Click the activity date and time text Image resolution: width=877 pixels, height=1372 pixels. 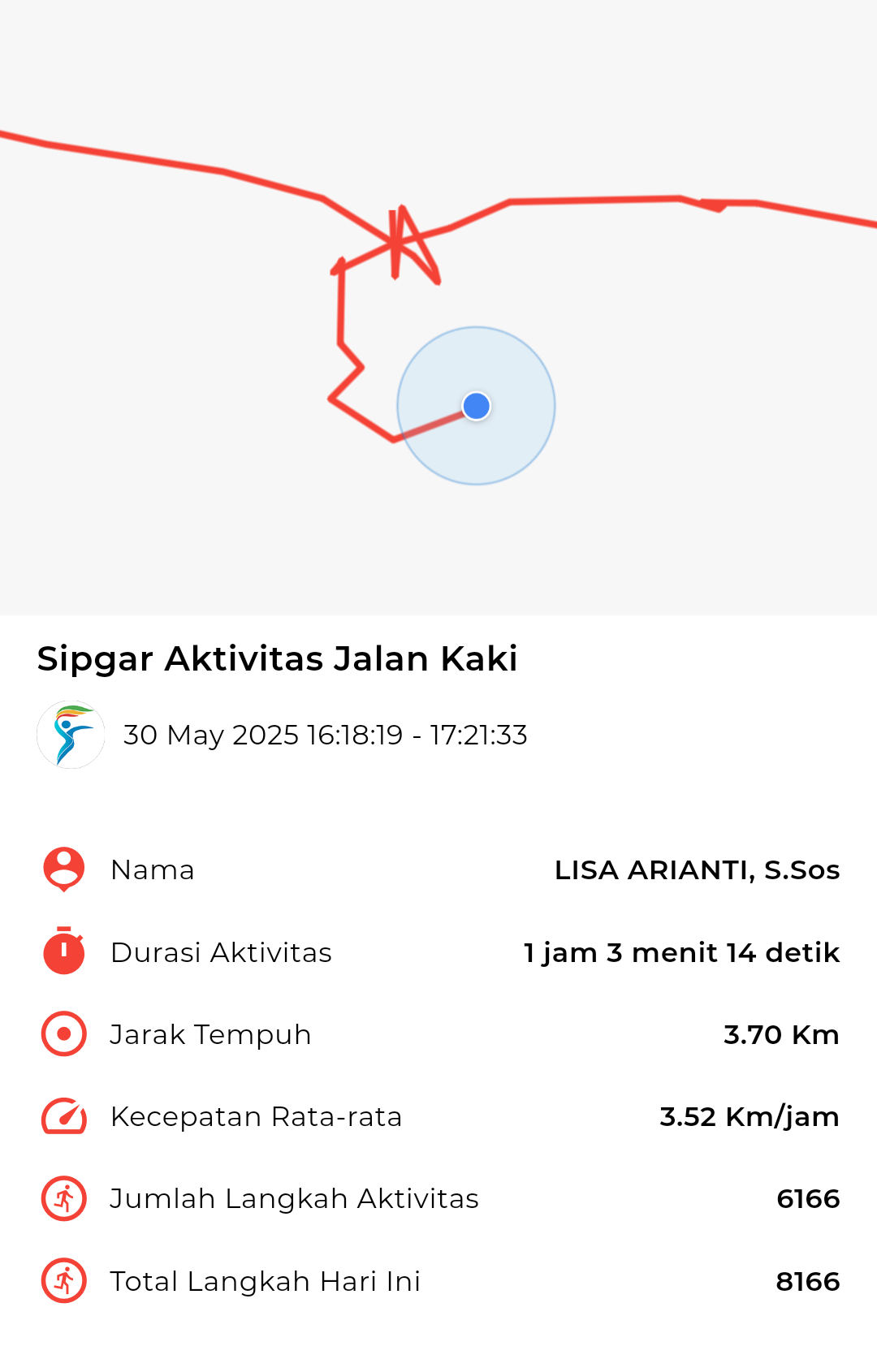tap(325, 735)
